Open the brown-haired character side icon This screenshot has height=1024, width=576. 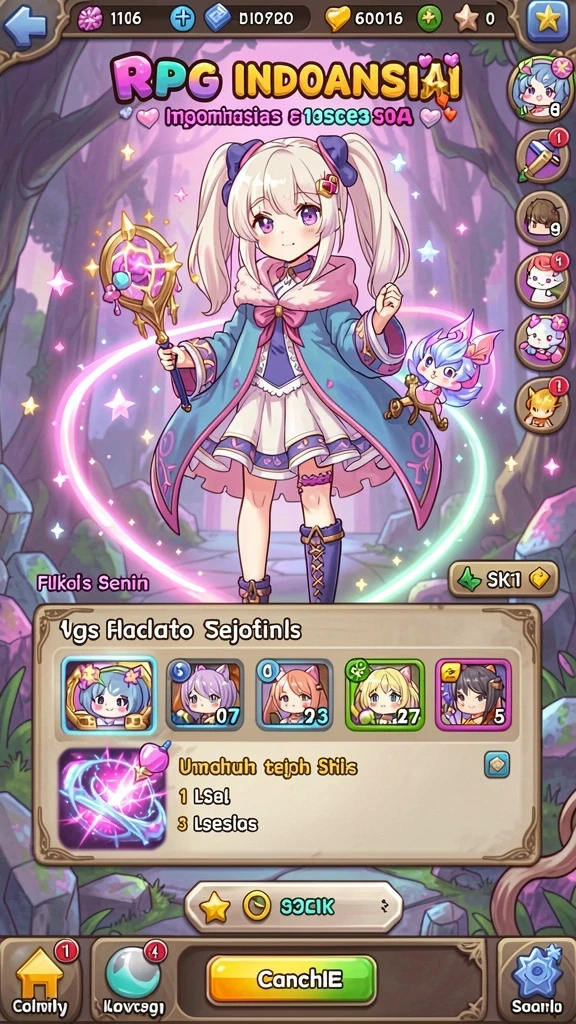tap(543, 217)
